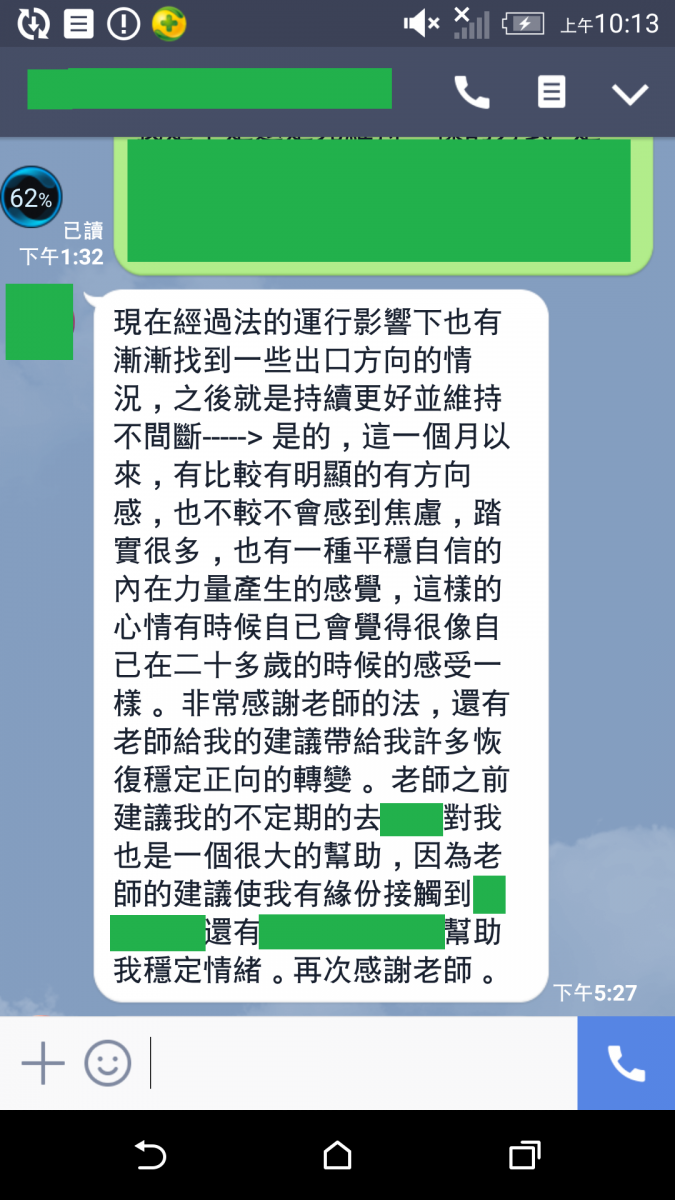
Task: Return to the home screen
Action: point(338,1155)
